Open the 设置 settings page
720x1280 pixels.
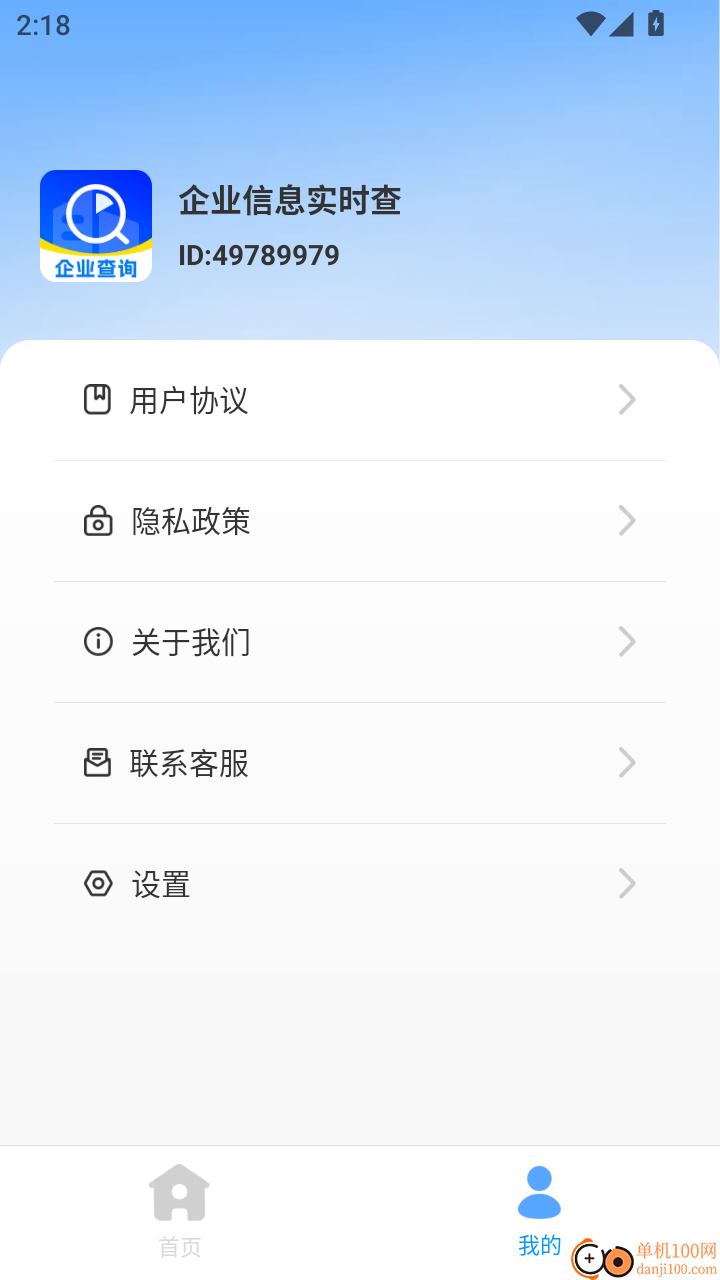(x=360, y=884)
